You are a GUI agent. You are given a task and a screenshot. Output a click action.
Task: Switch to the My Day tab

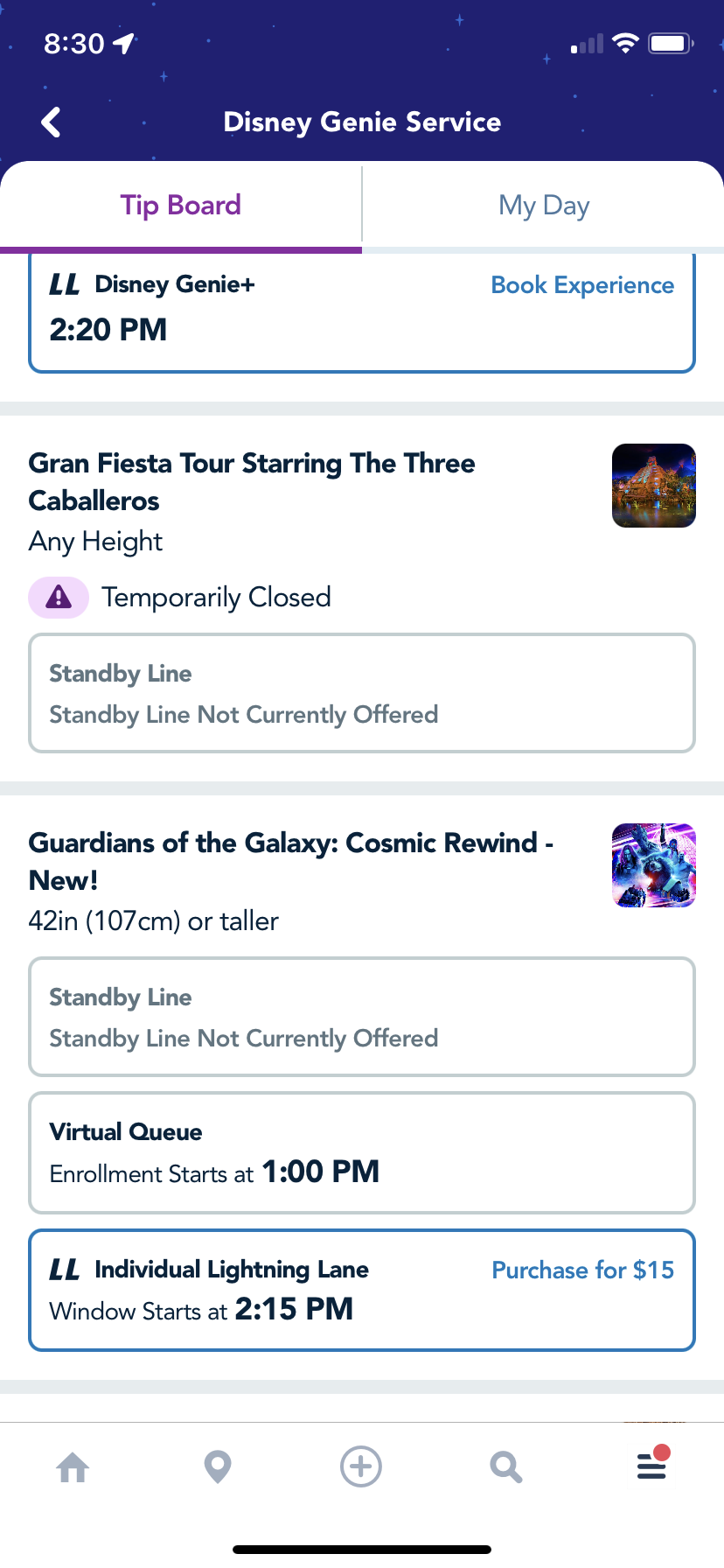544,206
